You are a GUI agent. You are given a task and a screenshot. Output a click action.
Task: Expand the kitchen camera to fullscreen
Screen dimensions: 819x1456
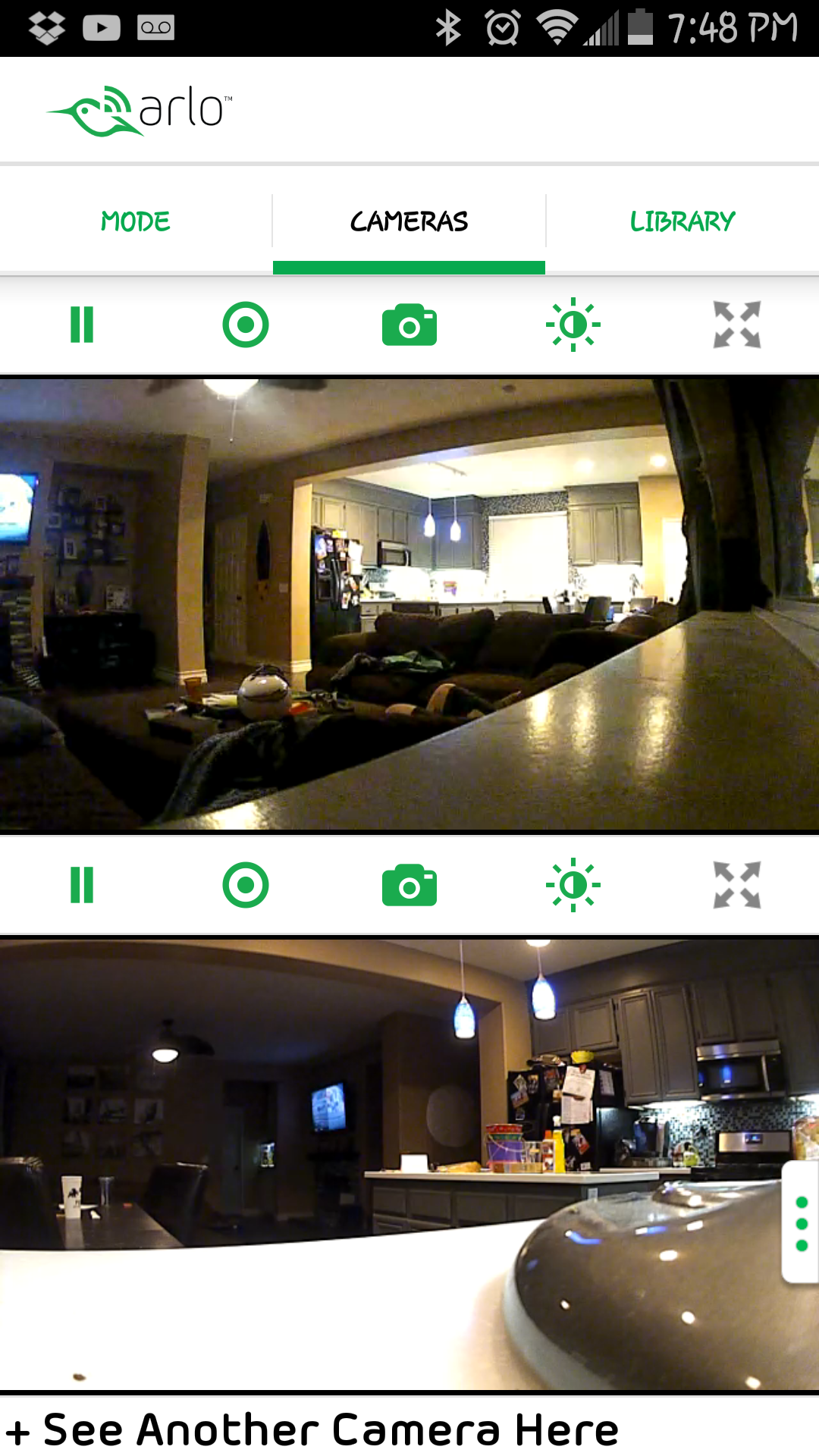(x=737, y=885)
